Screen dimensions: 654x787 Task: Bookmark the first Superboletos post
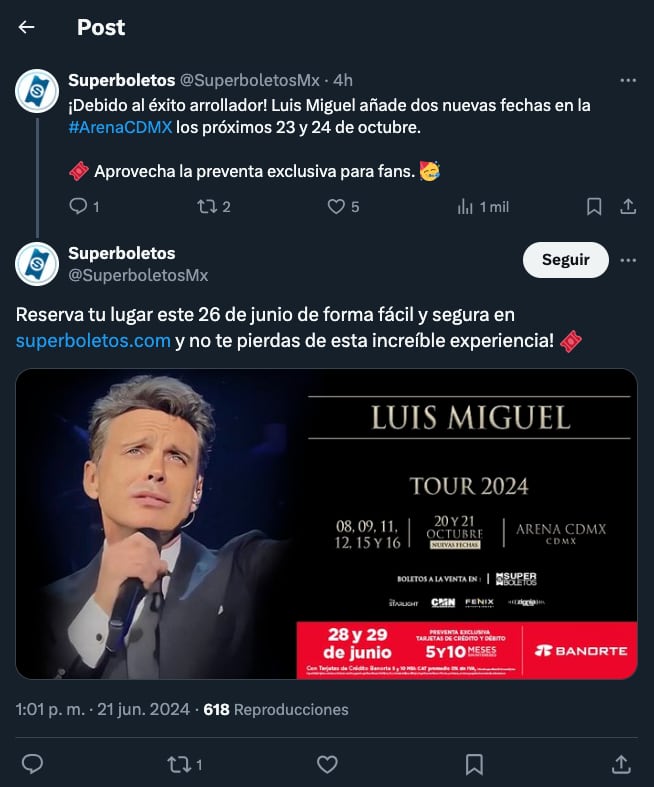pyautogui.click(x=594, y=206)
